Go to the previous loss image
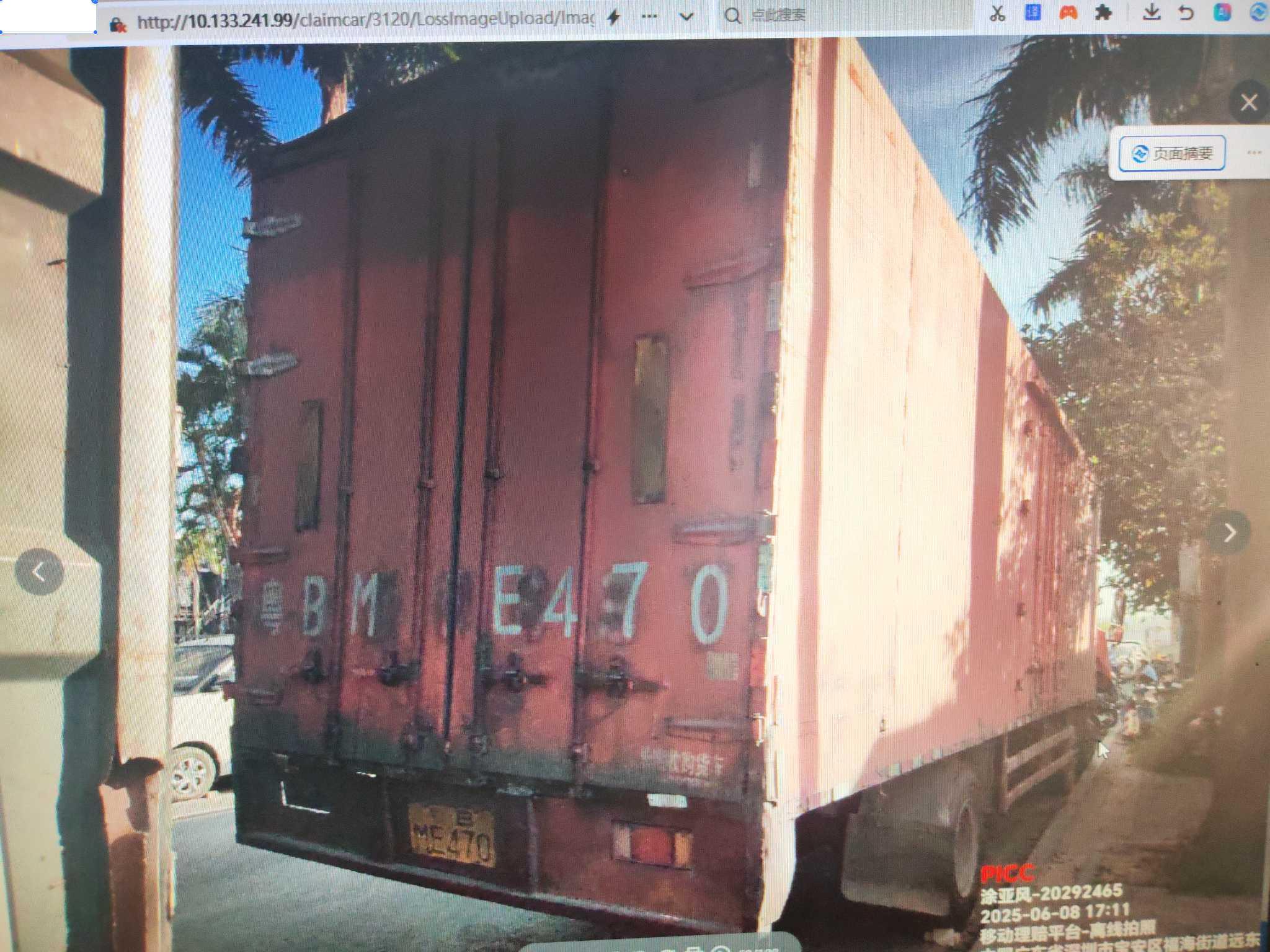The image size is (1270, 952). [x=39, y=572]
